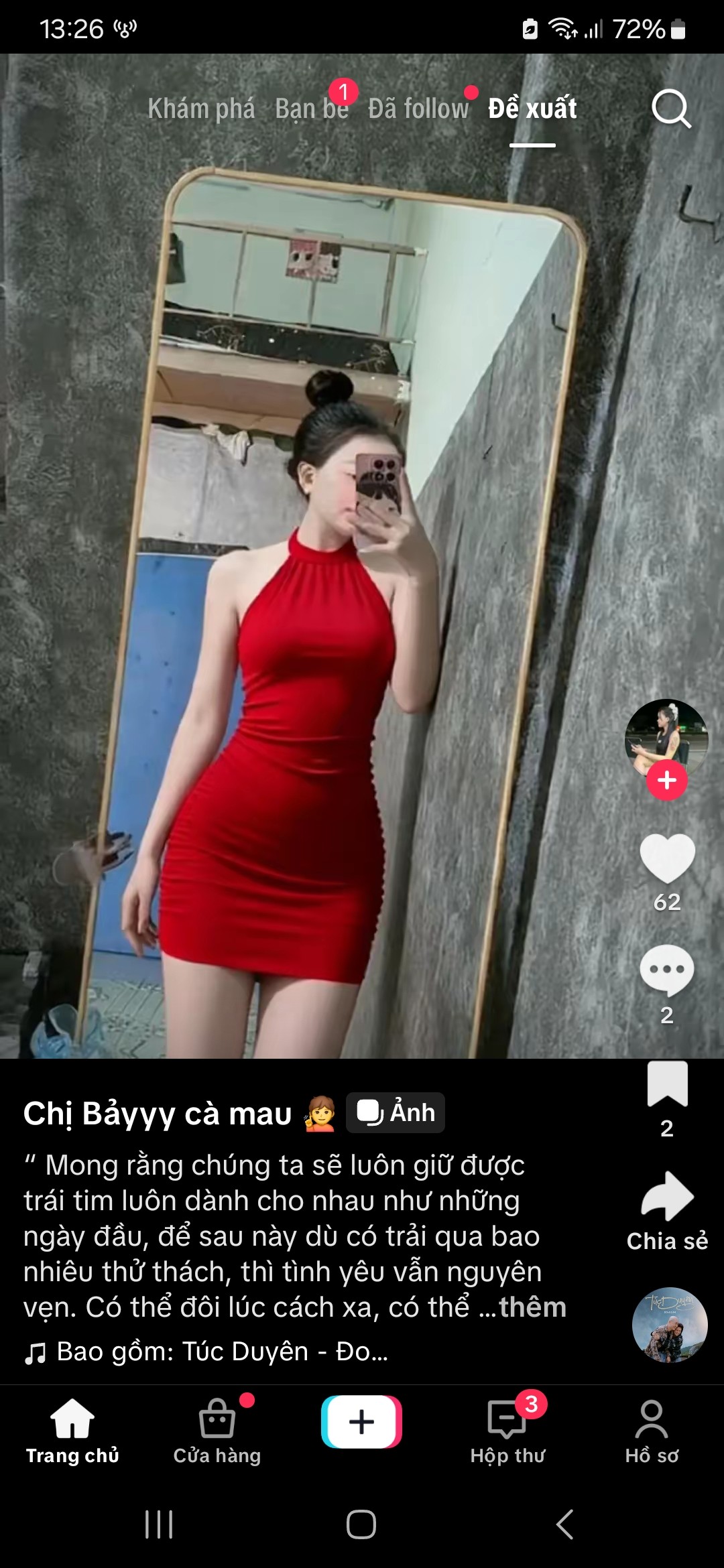Switch to Hồ sơ profile tab
This screenshot has height=1568, width=724.
652,1431
